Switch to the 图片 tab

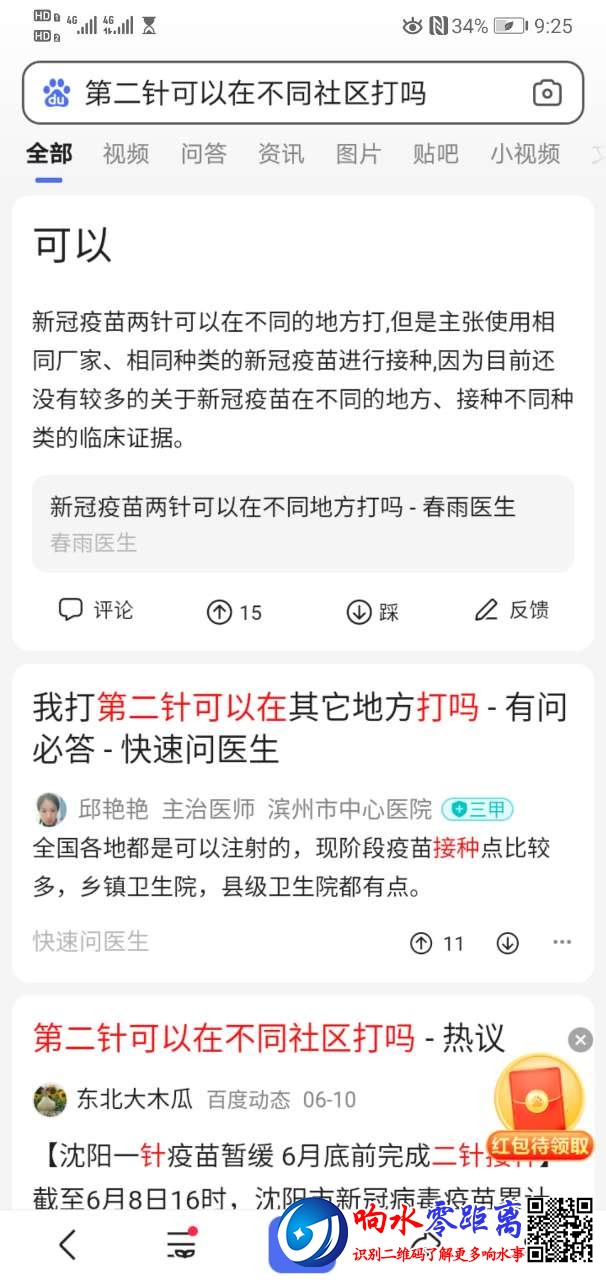tap(358, 154)
